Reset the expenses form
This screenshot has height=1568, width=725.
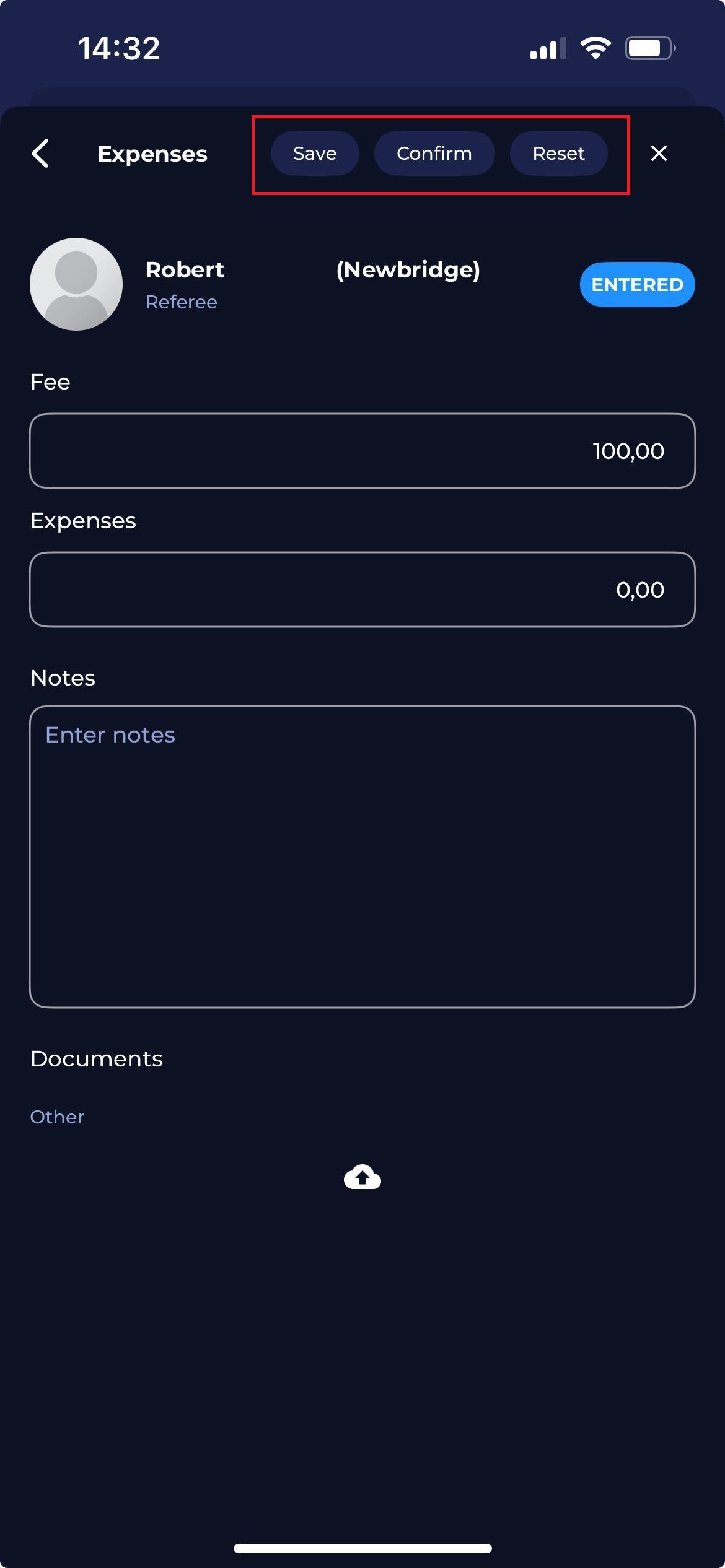coord(558,154)
